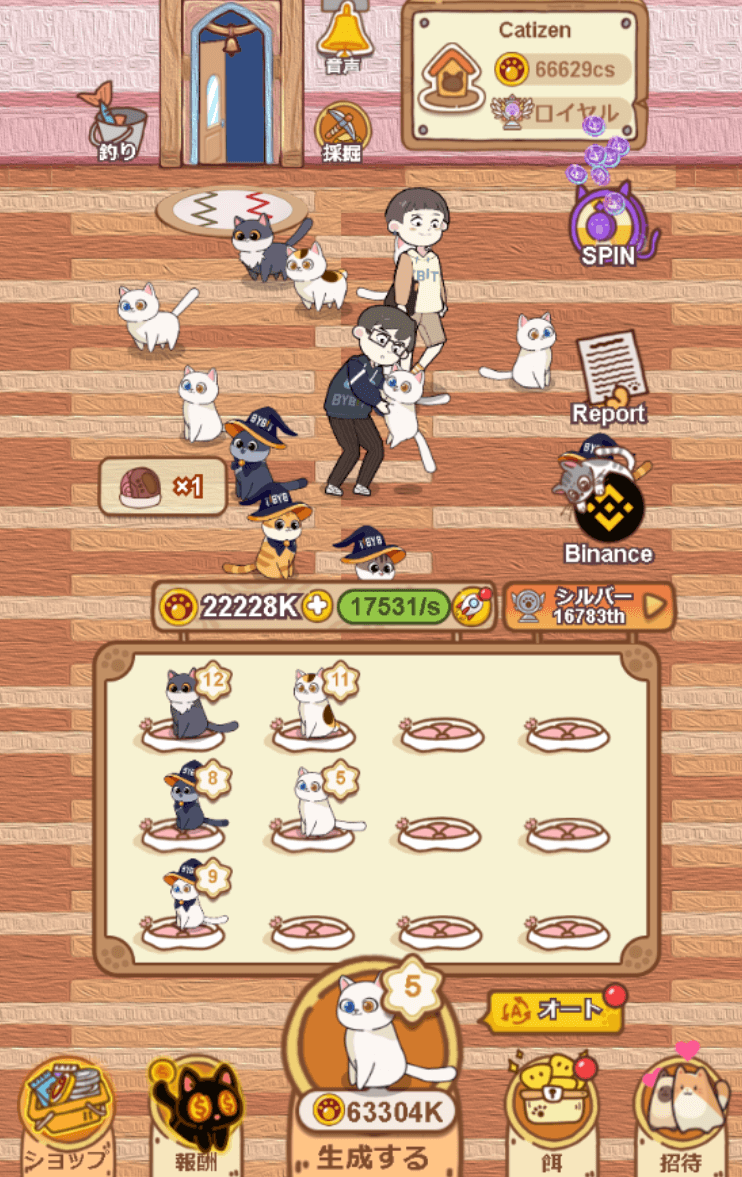This screenshot has width=742, height=1177.
Task: Open the Catizen profile card
Action: point(524,74)
